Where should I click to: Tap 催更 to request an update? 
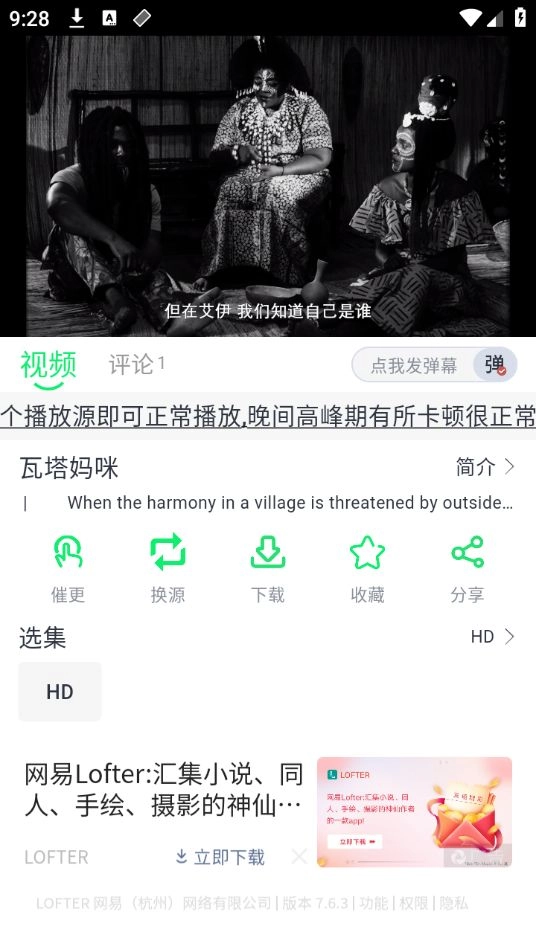point(68,568)
